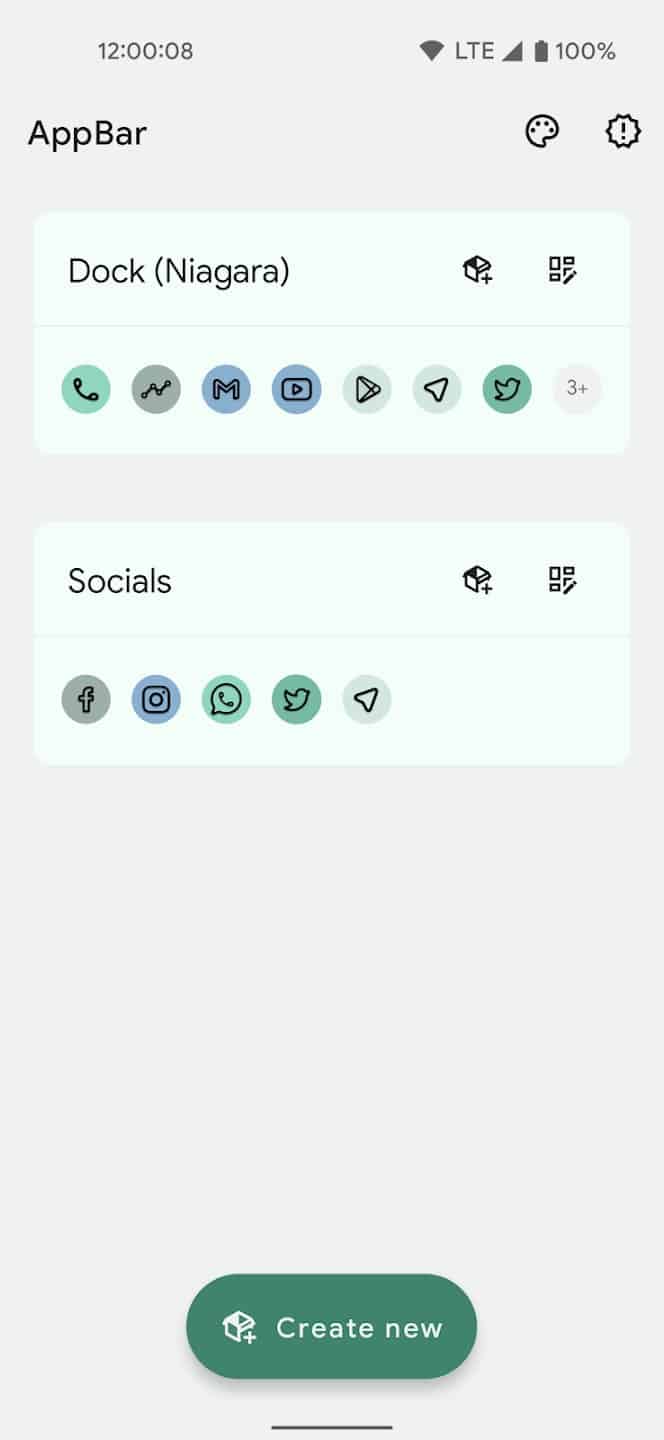Open the settings gear with alert badge
664x1440 pixels.
coord(623,132)
